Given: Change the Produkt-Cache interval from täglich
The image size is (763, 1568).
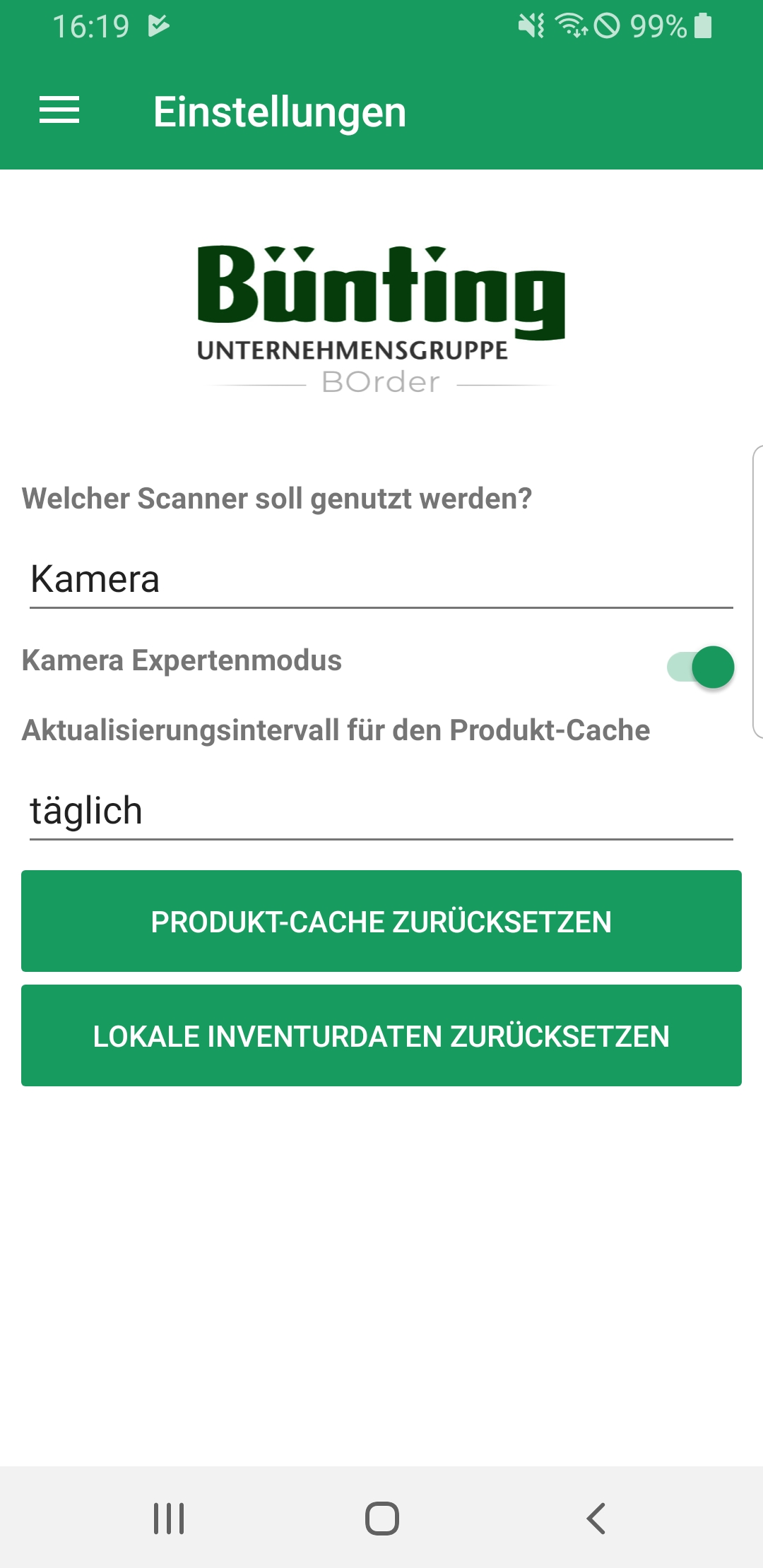Looking at the screenshot, I should point(381,811).
